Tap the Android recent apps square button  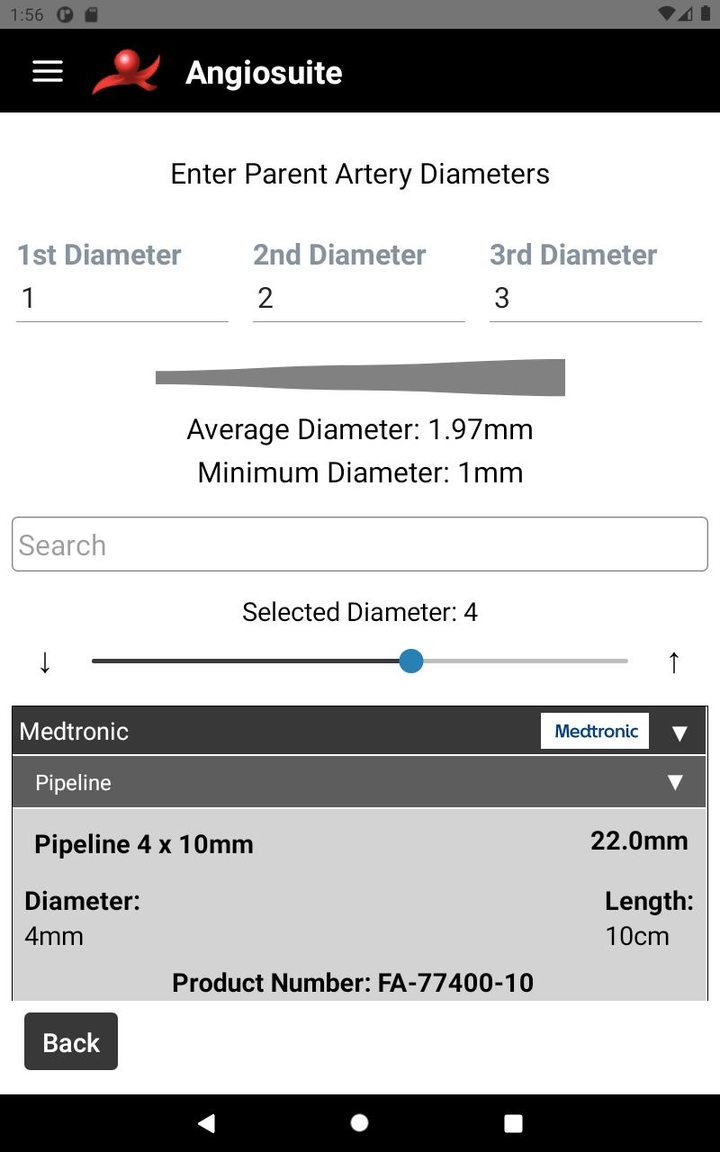(513, 1122)
